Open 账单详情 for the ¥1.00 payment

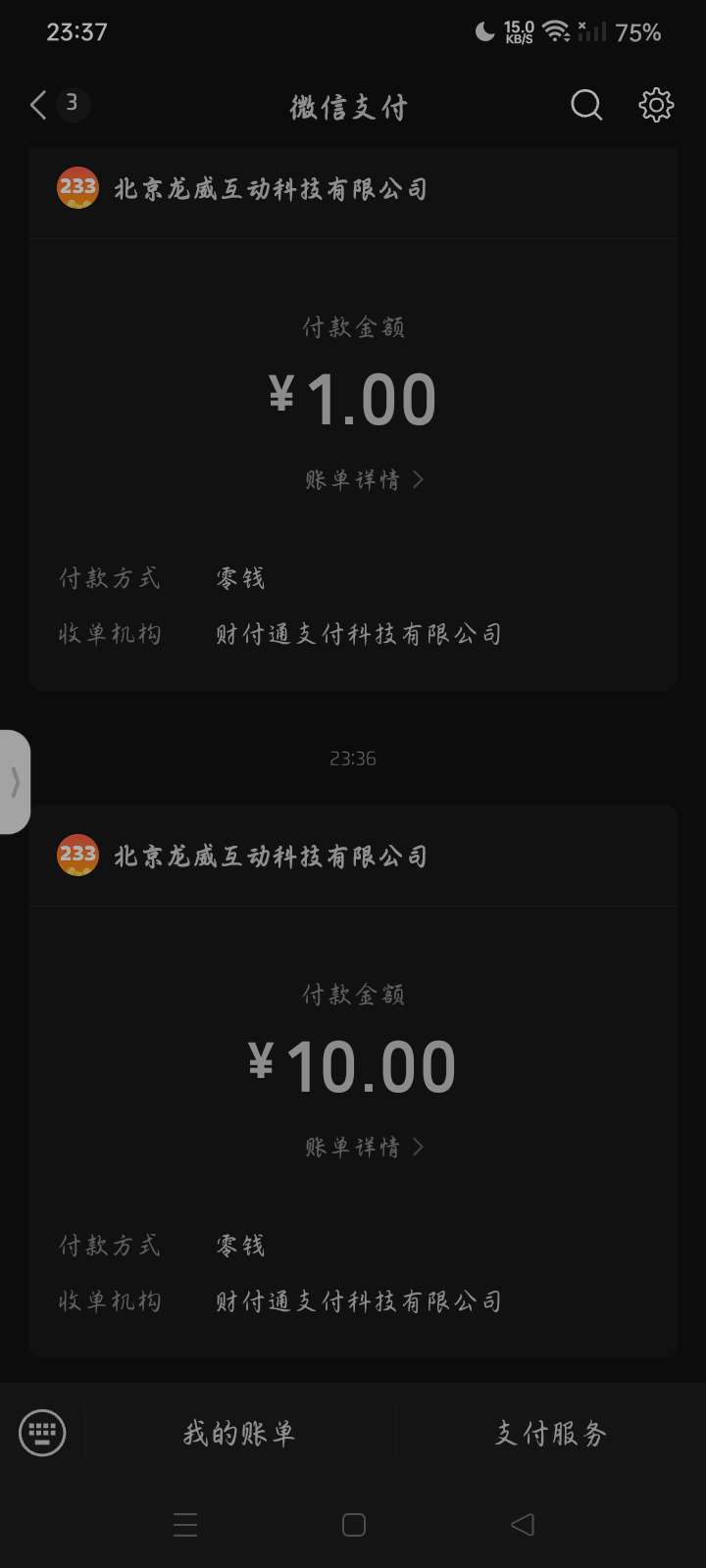(364, 479)
